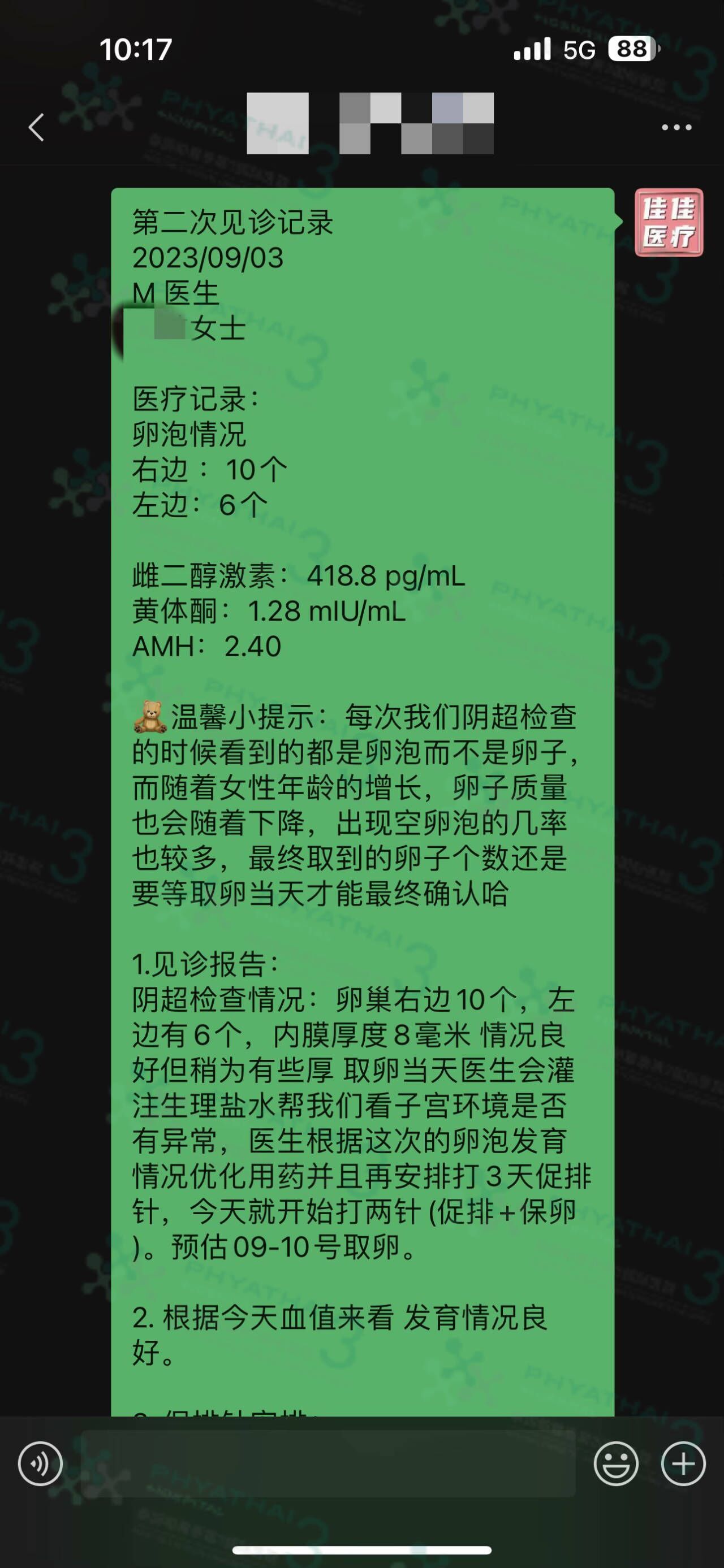Go back to the chat list
The width and height of the screenshot is (724, 1568).
pyautogui.click(x=37, y=127)
